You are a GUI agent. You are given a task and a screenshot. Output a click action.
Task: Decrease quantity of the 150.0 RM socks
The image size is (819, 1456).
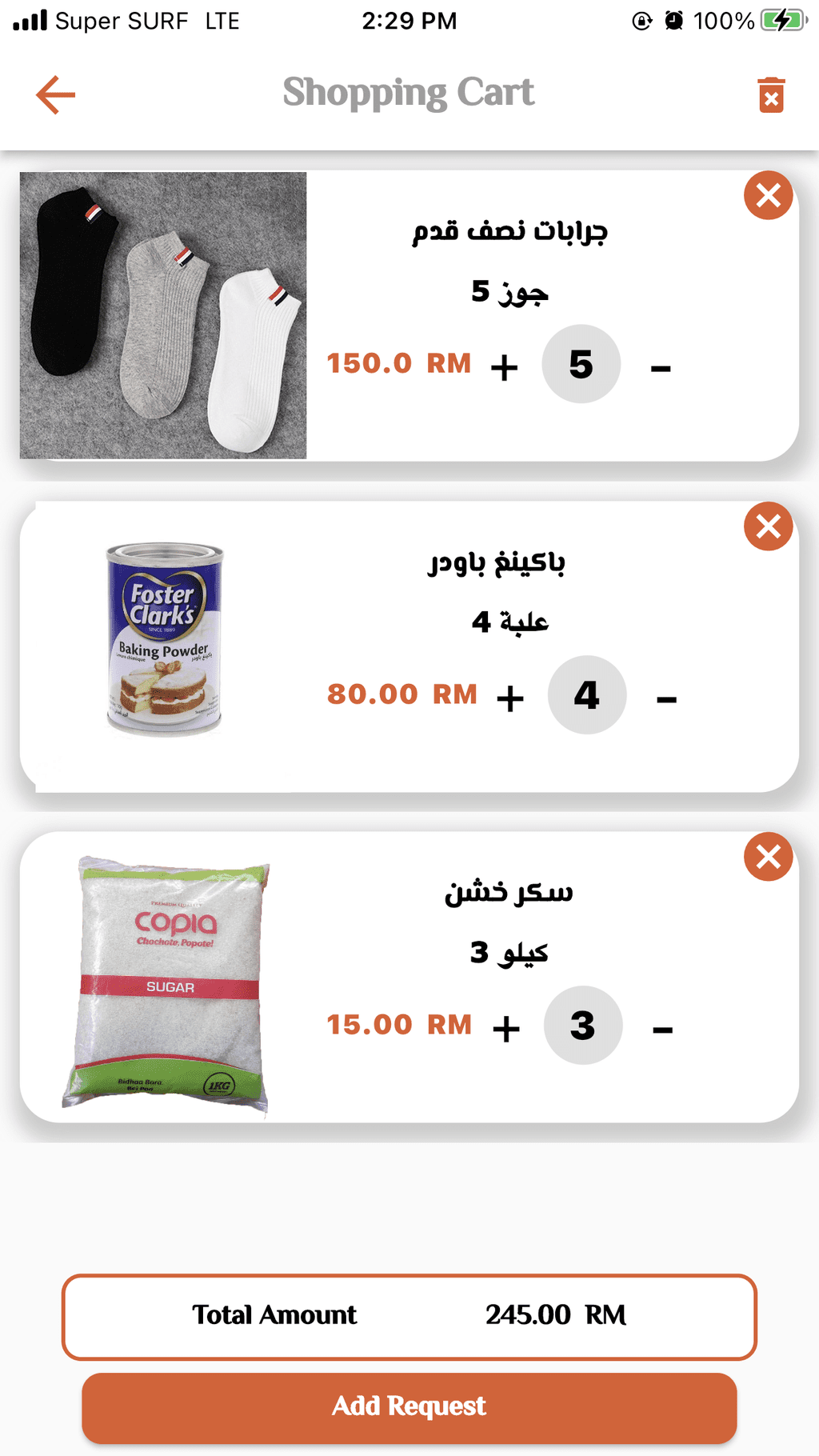tap(661, 368)
